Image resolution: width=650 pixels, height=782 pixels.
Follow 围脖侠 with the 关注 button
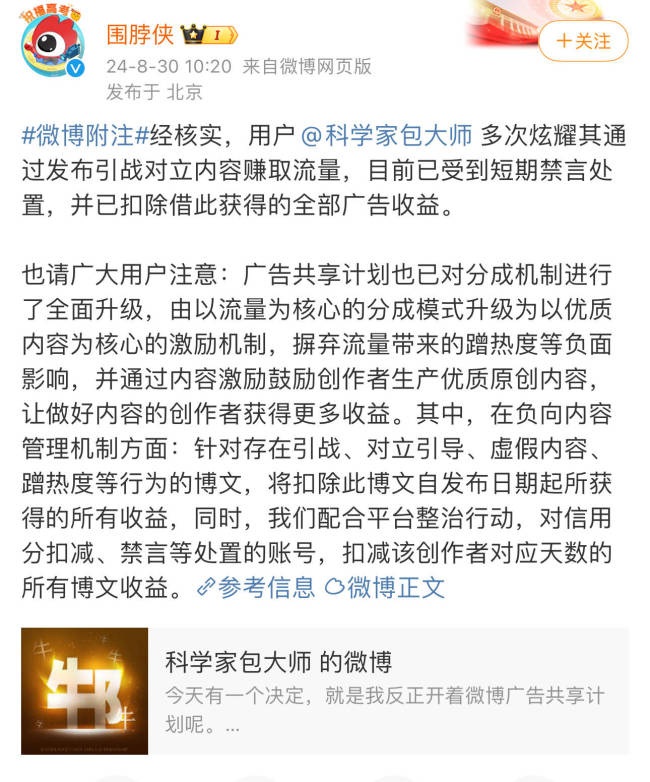(583, 41)
